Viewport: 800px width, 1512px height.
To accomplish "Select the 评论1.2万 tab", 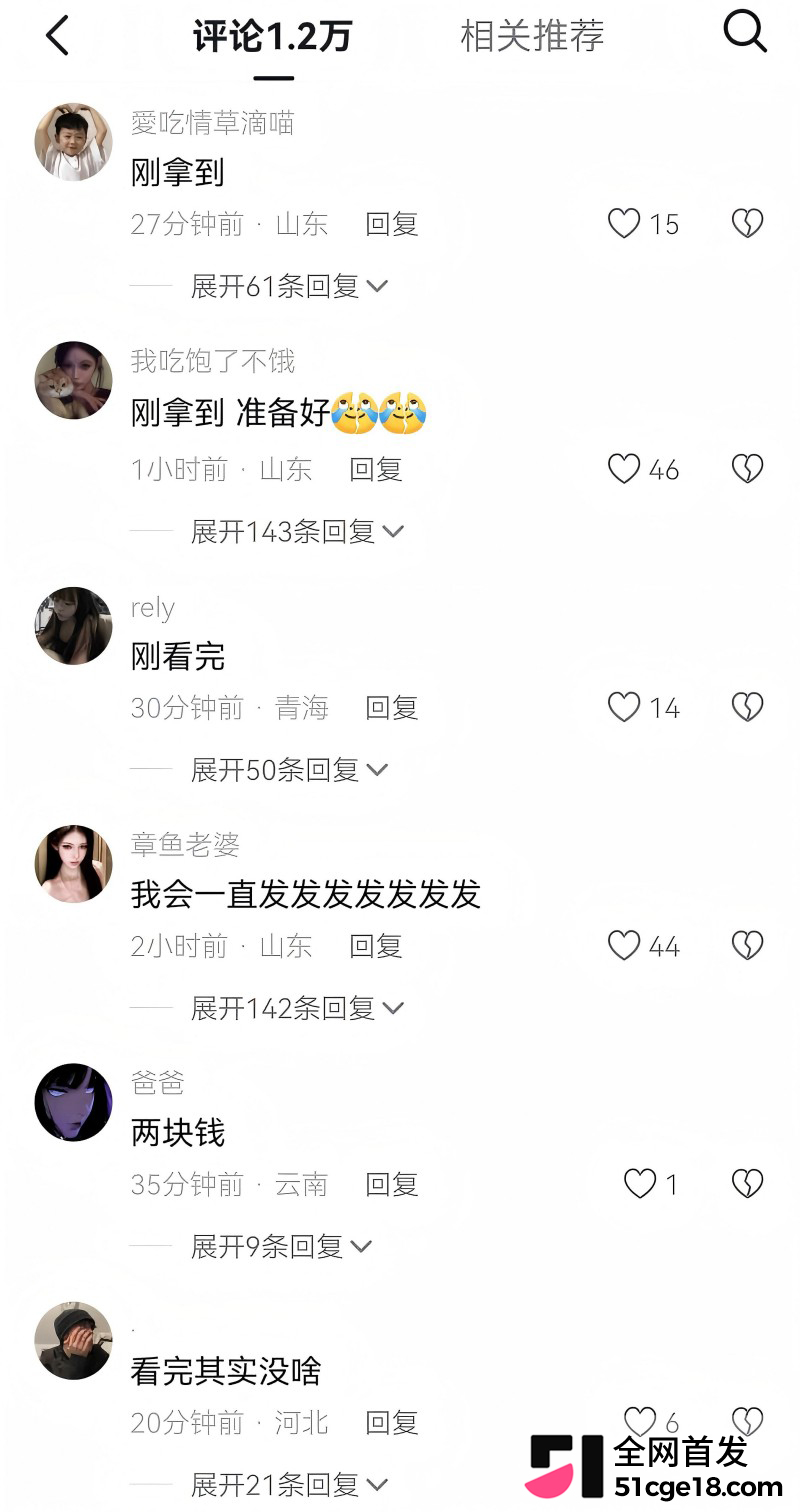I will pyautogui.click(x=272, y=36).
